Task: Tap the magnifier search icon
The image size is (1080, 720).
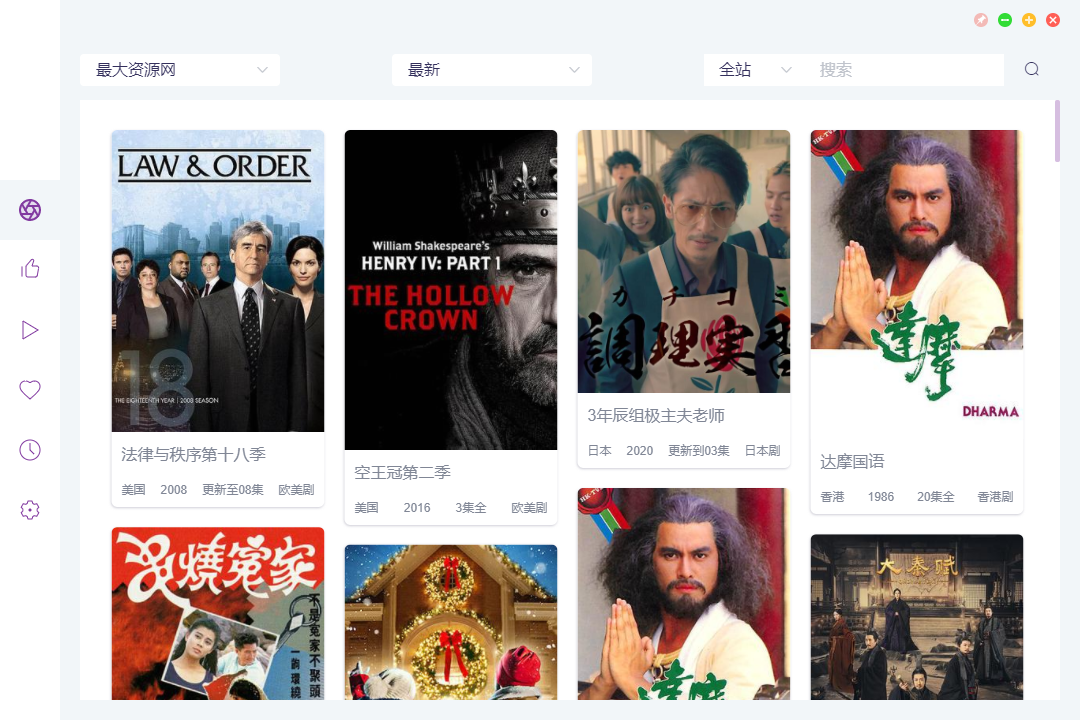Action: coord(1032,69)
